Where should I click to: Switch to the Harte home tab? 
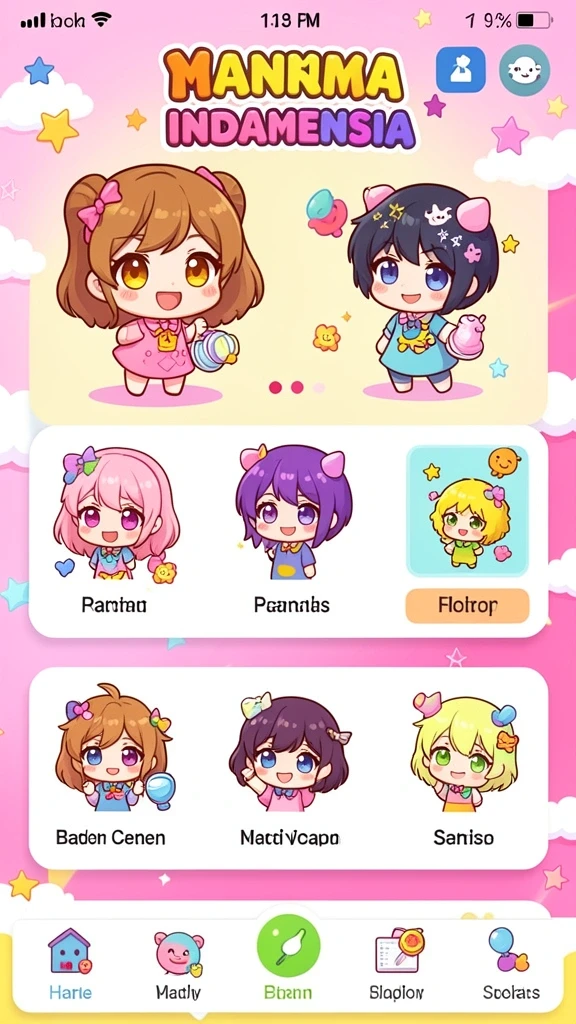tap(70, 964)
